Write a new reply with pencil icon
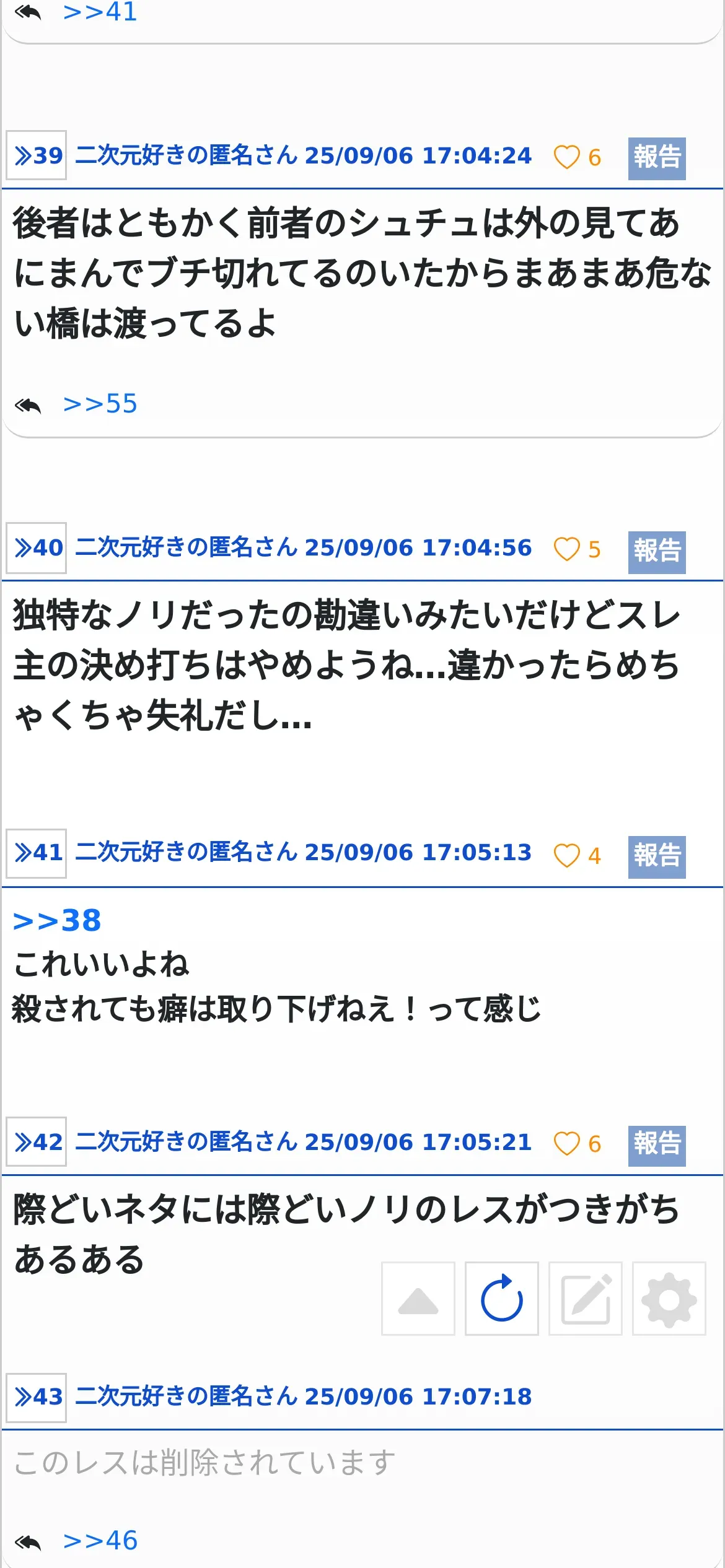 pos(586,1299)
